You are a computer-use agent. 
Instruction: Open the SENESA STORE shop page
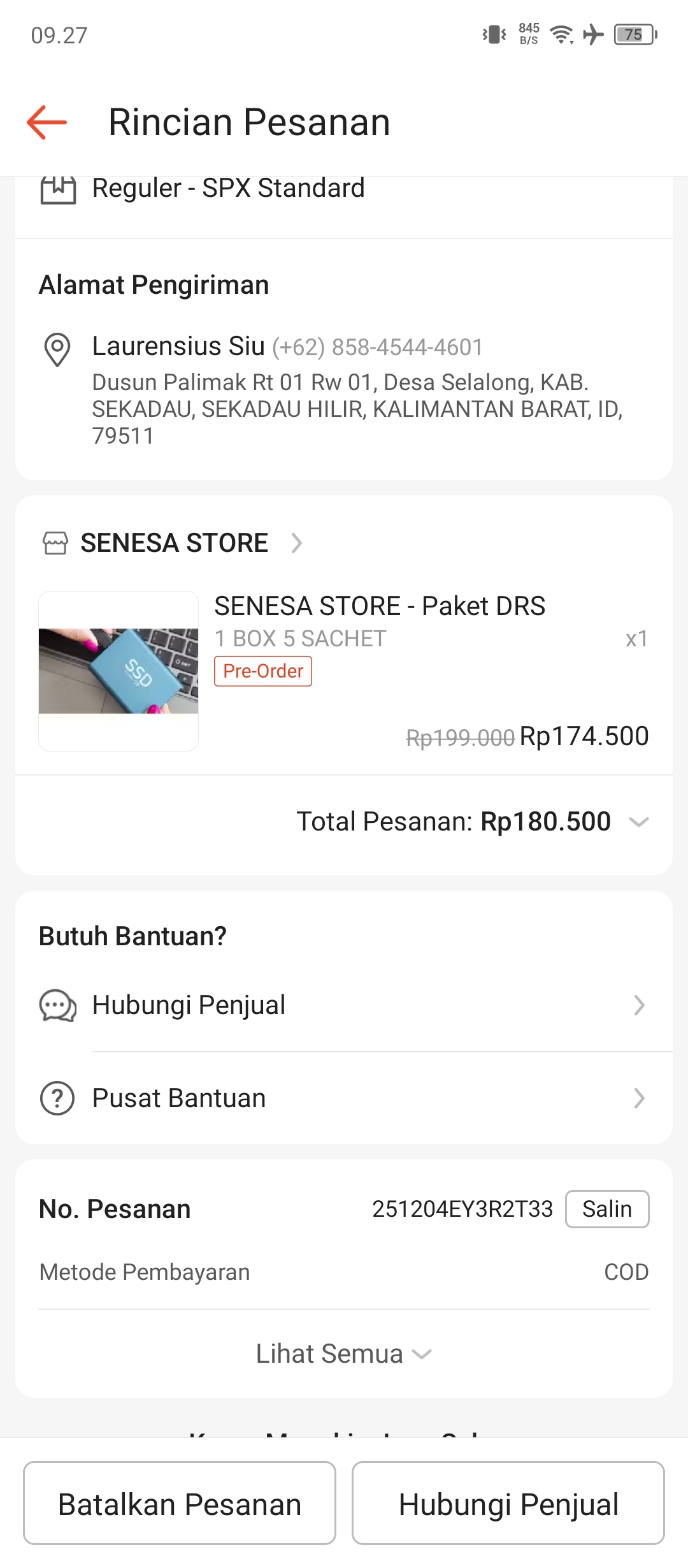(x=174, y=543)
